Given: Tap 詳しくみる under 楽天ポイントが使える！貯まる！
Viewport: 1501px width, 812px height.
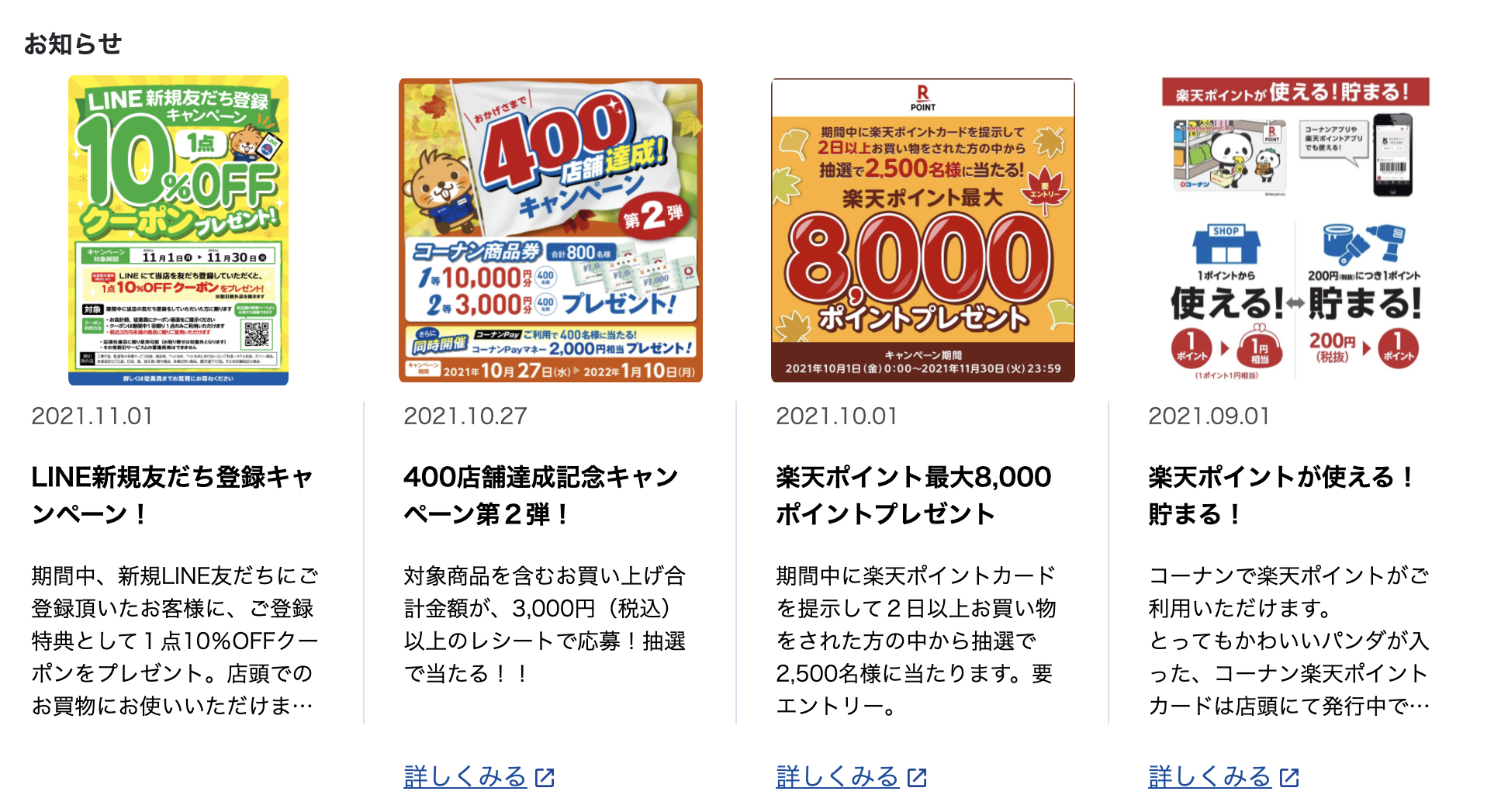Looking at the screenshot, I should [x=1223, y=776].
